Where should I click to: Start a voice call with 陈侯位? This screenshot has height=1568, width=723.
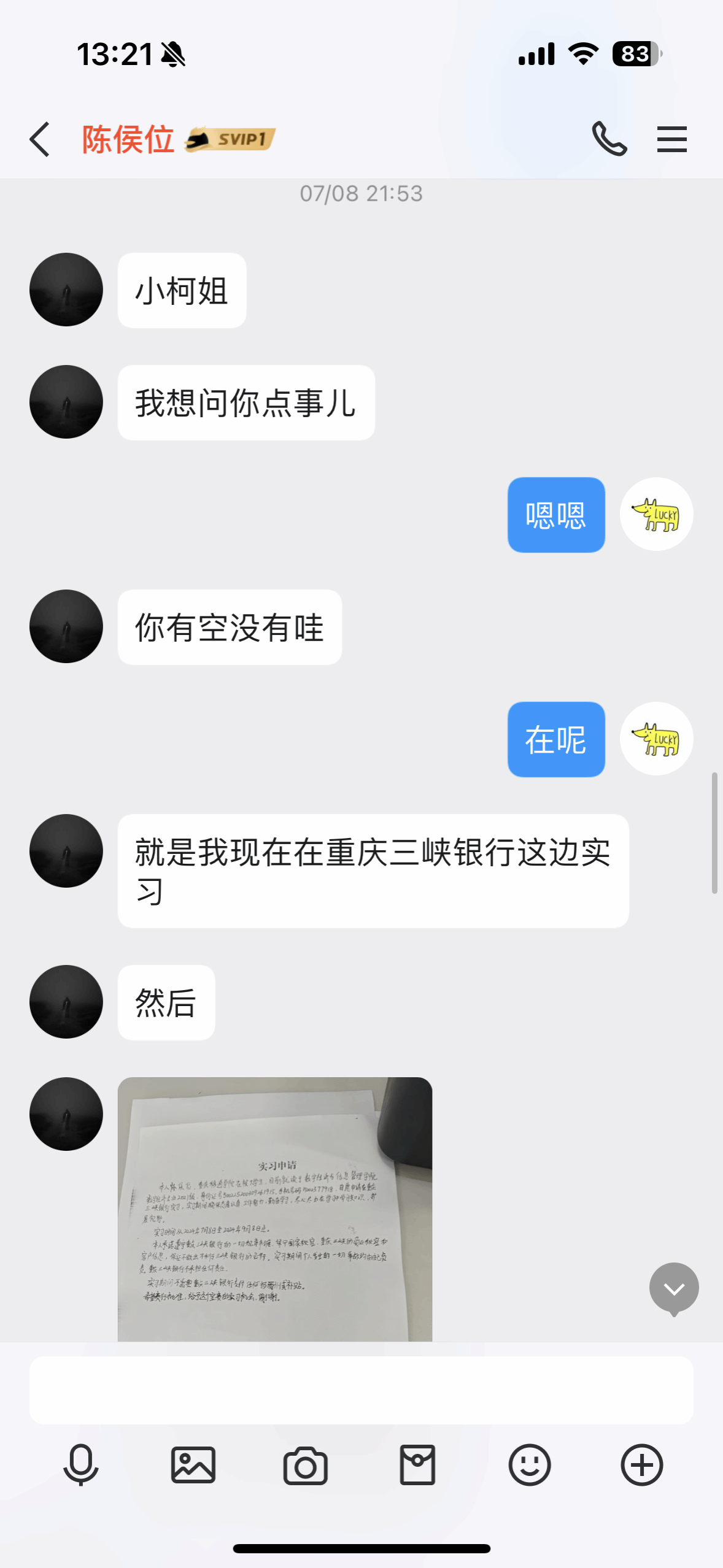coord(609,139)
